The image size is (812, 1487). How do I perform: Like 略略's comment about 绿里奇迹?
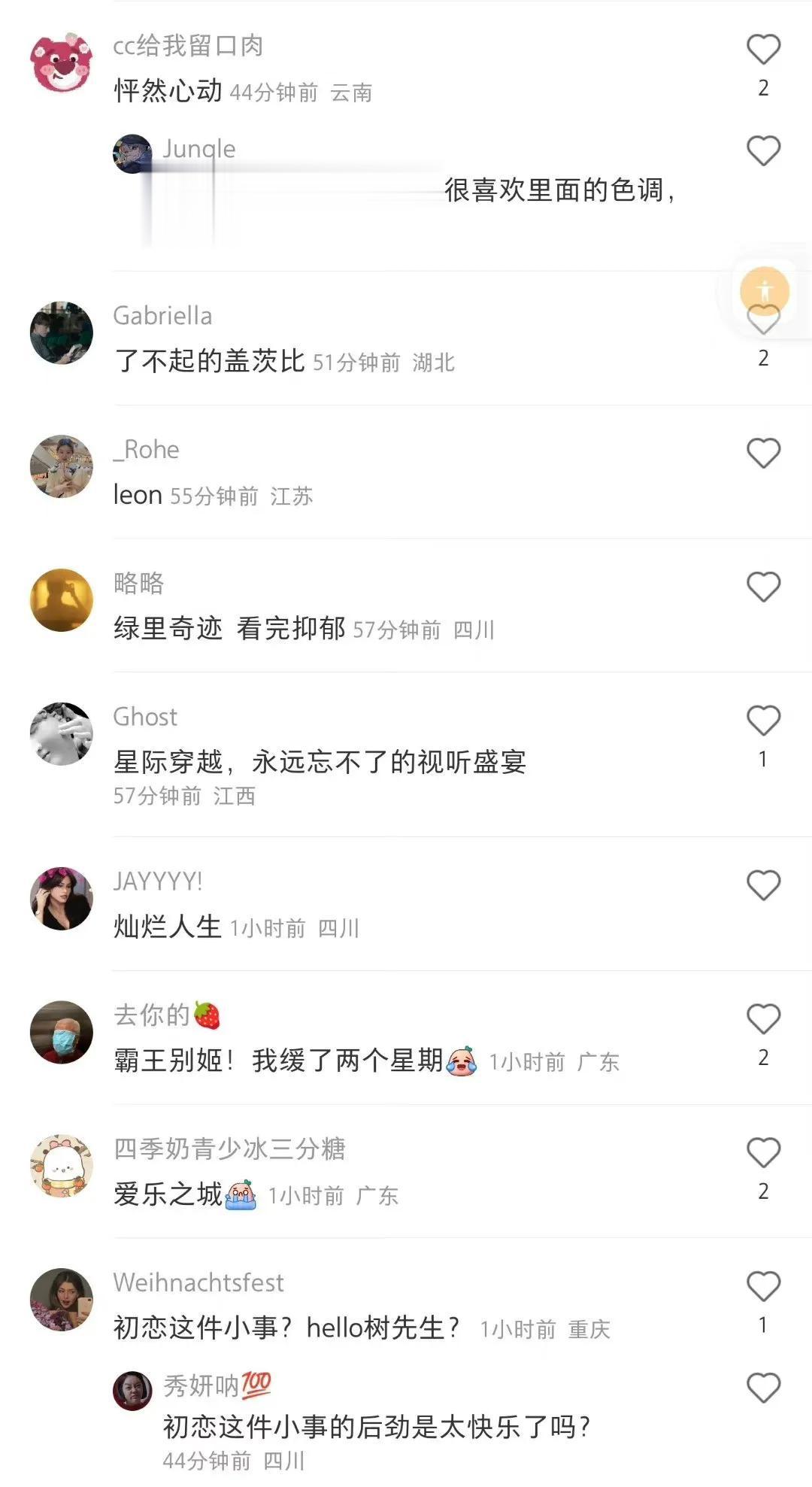pyautogui.click(x=763, y=587)
